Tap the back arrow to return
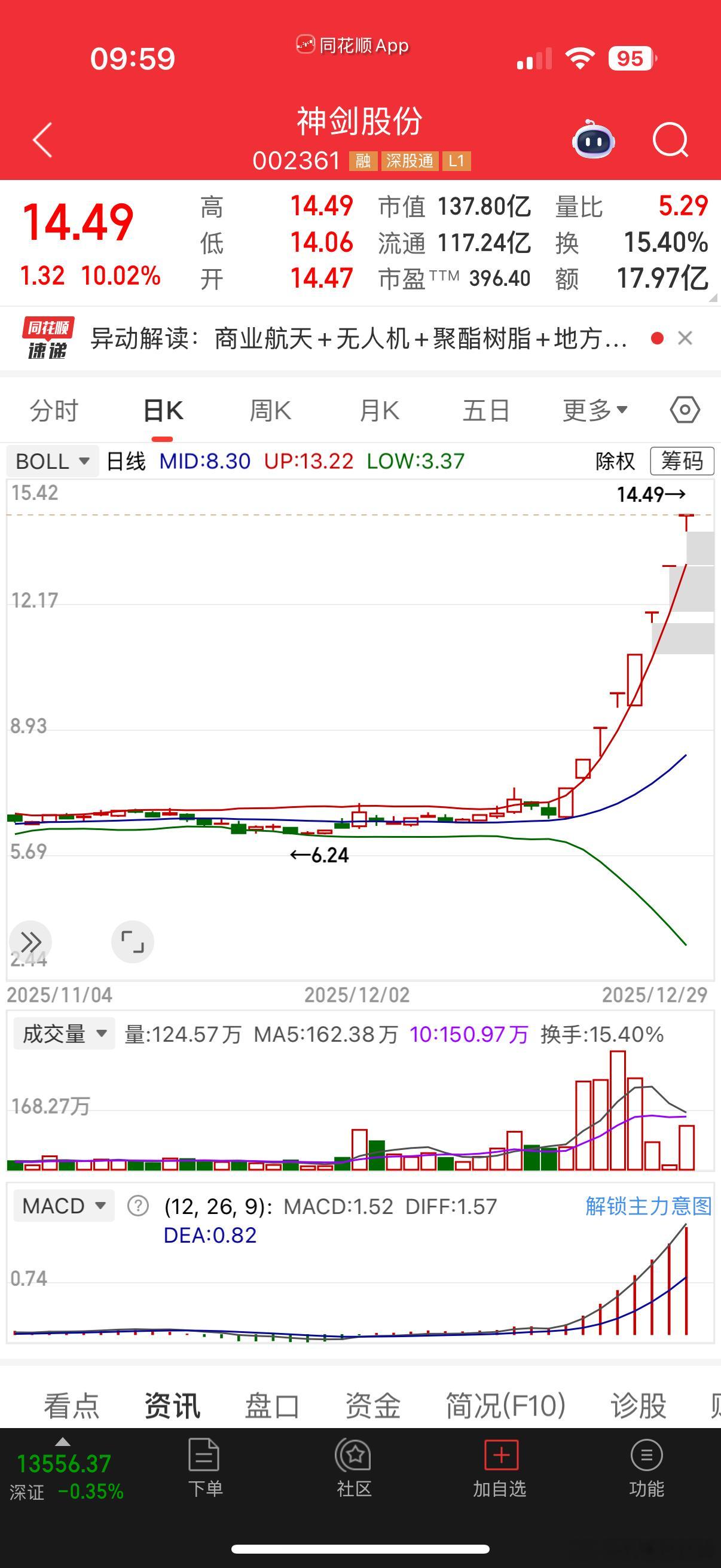Viewport: 721px width, 1568px height. pos(40,140)
